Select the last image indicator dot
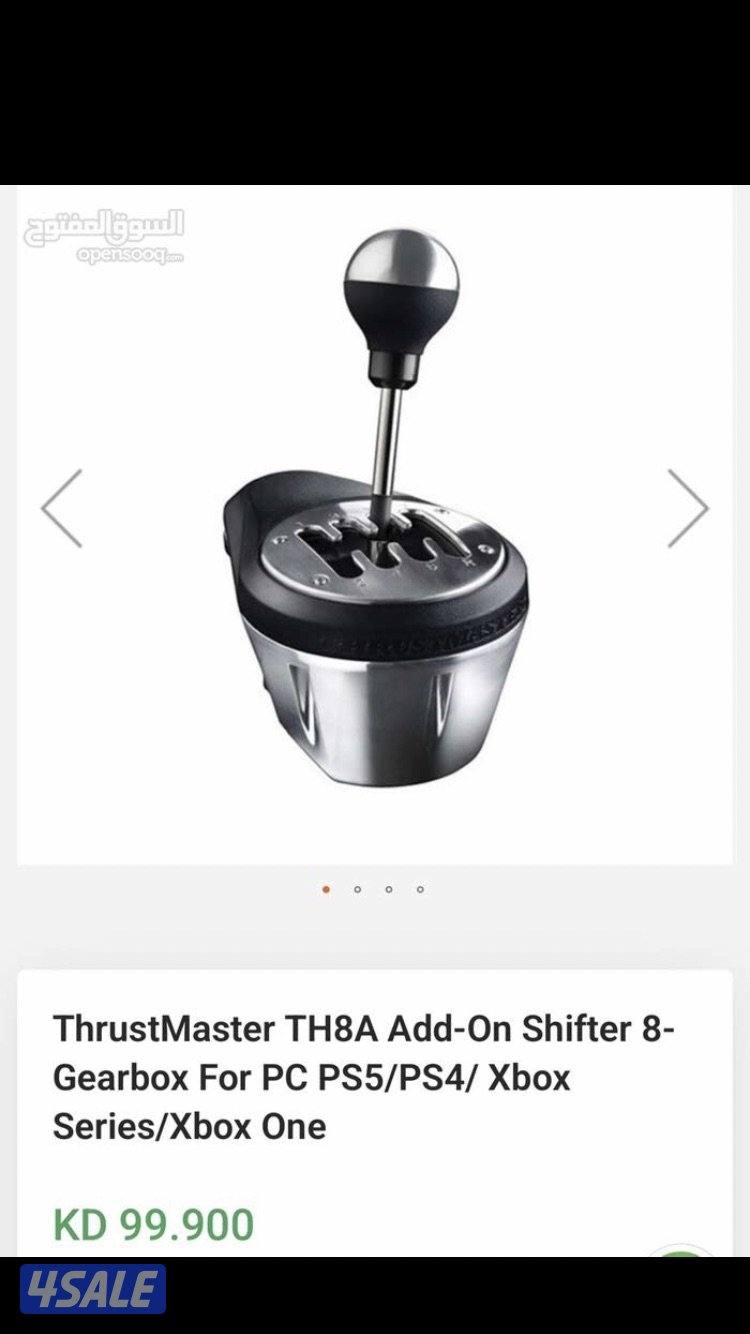Image resolution: width=750 pixels, height=1334 pixels. pyautogui.click(x=420, y=889)
